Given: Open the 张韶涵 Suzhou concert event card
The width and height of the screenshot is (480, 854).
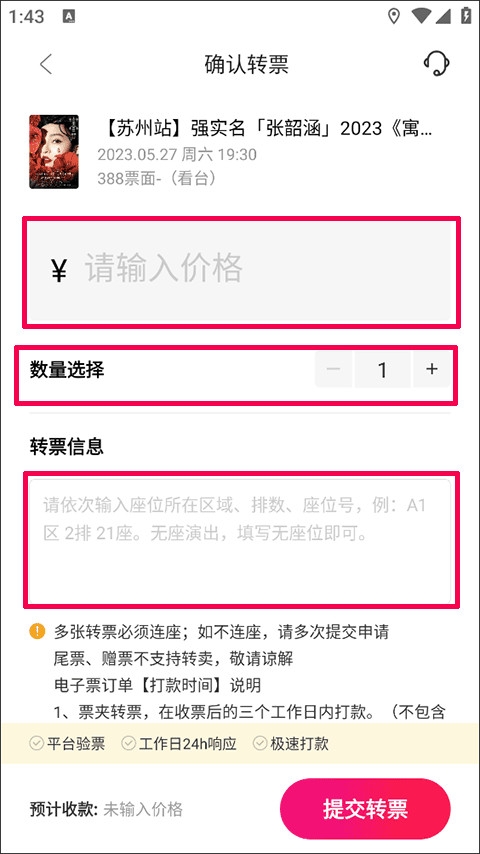Looking at the screenshot, I should [240, 151].
